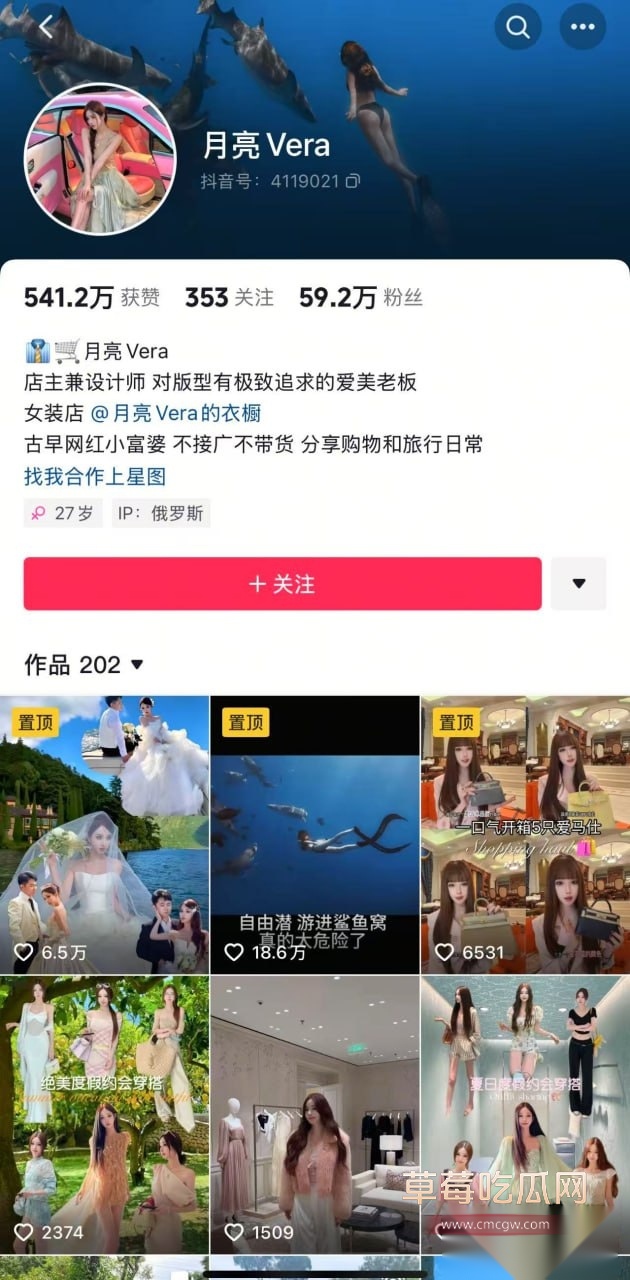
Task: Go back using the top-left arrow
Action: coord(46,27)
